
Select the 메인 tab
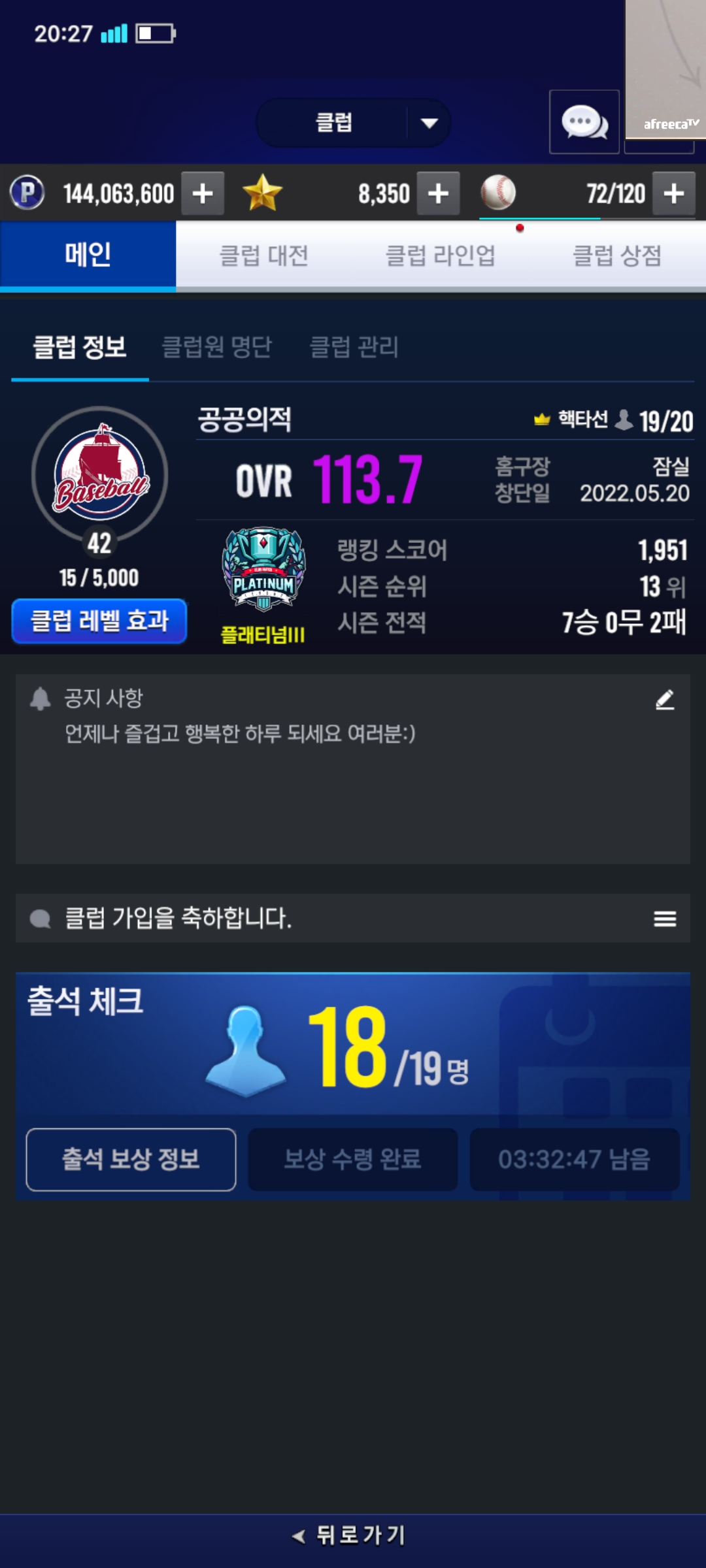click(88, 255)
